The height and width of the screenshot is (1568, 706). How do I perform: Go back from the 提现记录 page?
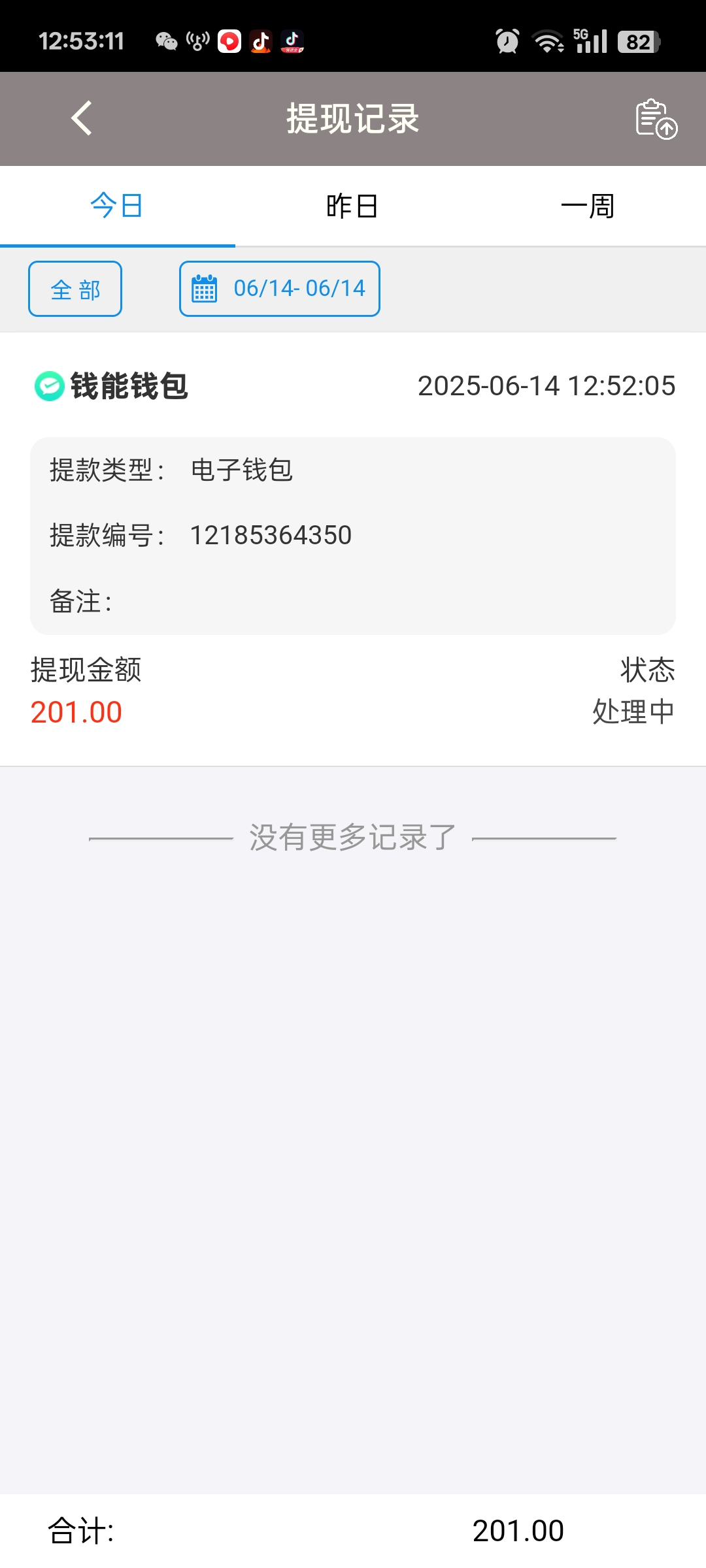82,118
